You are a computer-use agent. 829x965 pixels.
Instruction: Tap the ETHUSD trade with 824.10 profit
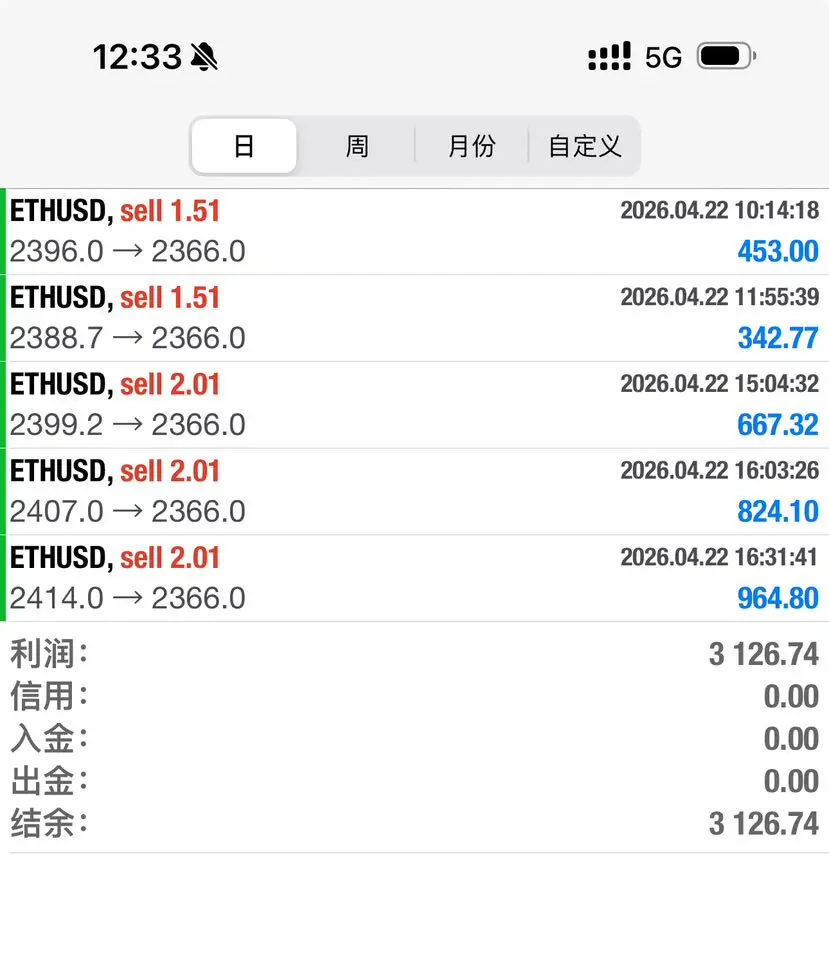point(414,491)
